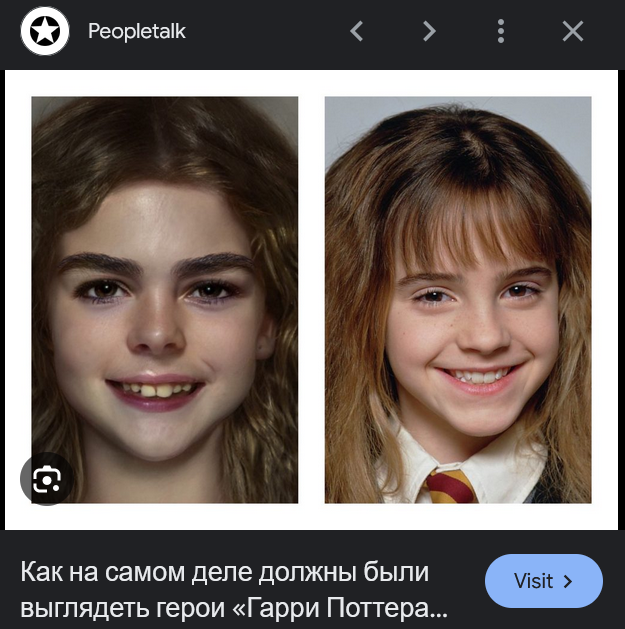Tap the Visit button

(543, 581)
